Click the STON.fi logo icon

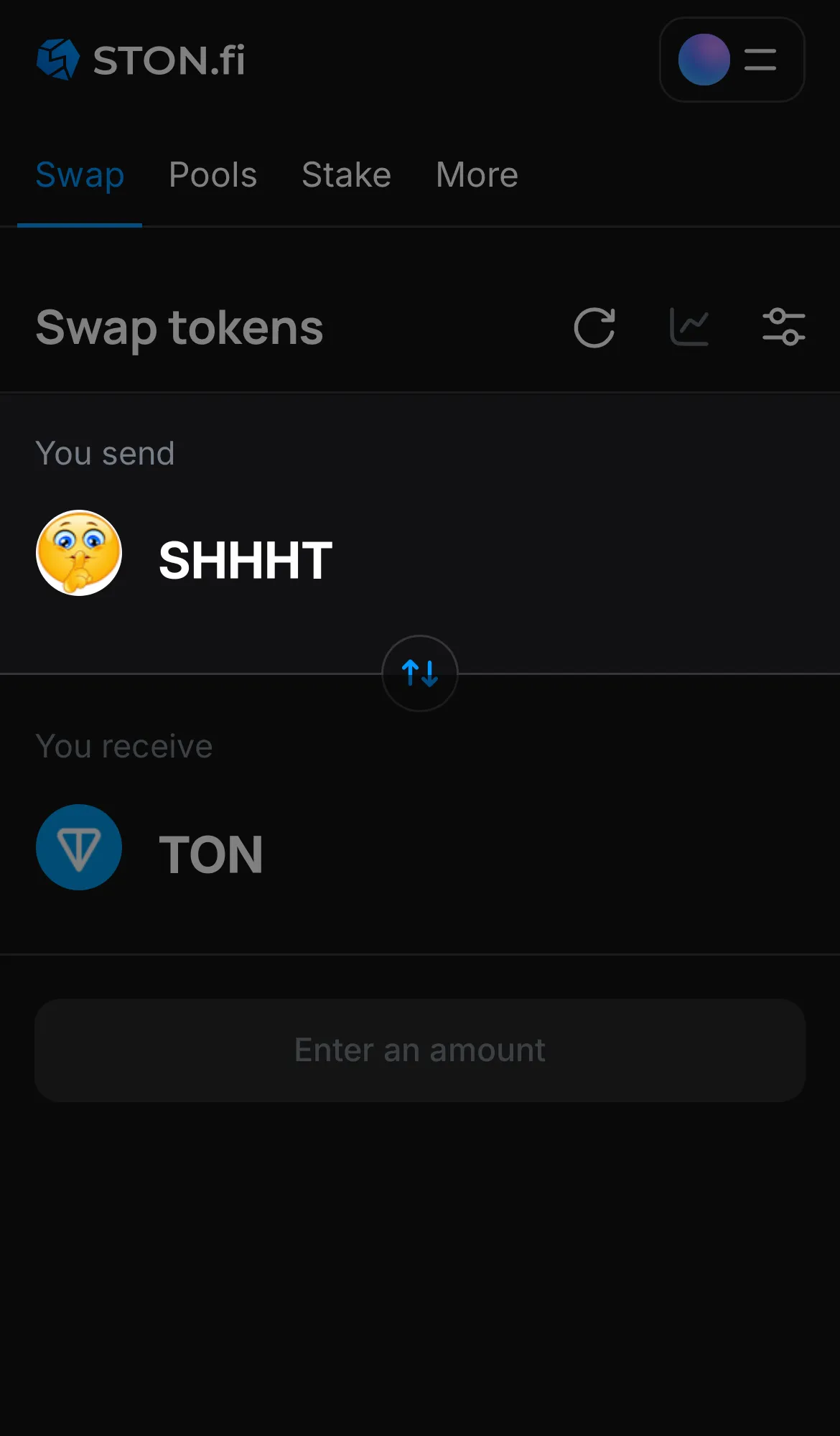(x=57, y=60)
